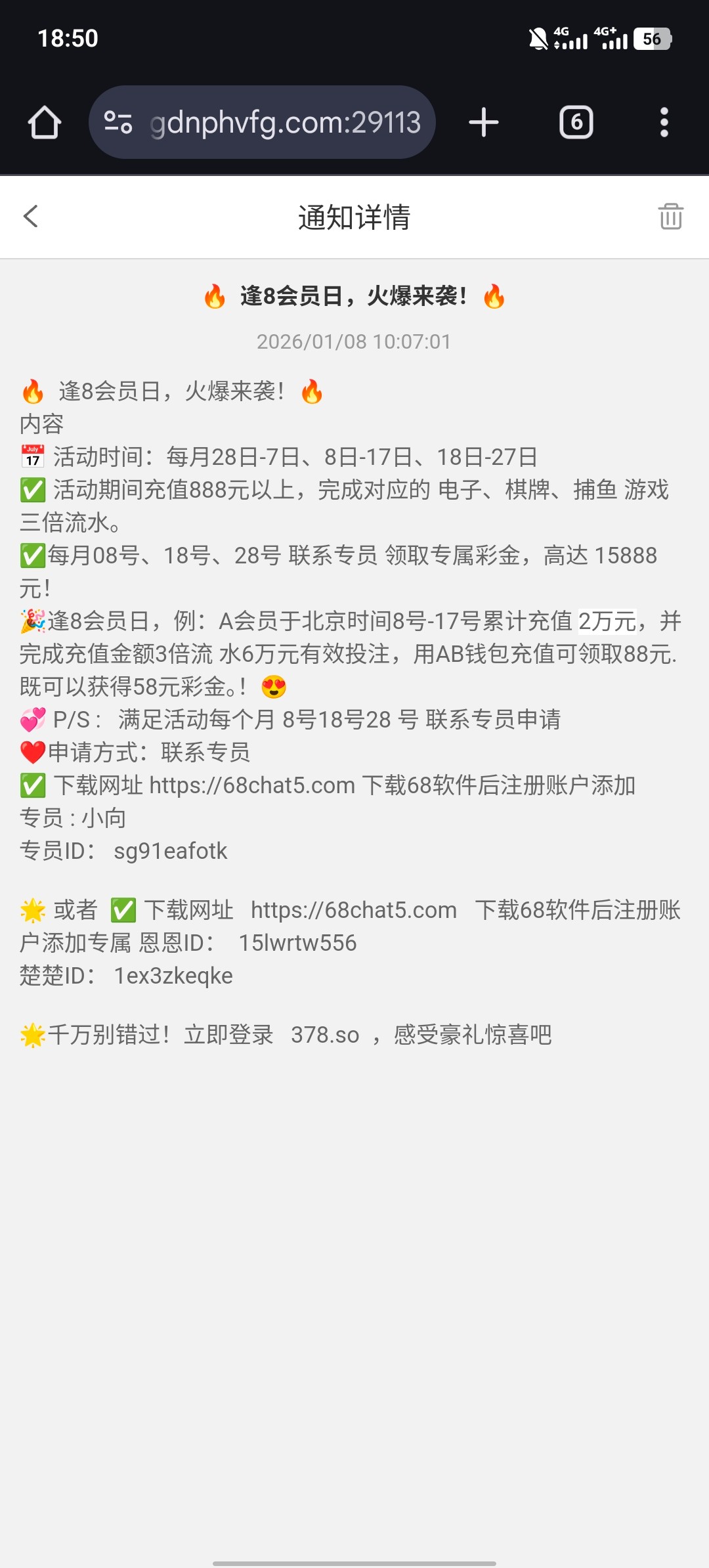Open a new browser tab

tap(484, 122)
